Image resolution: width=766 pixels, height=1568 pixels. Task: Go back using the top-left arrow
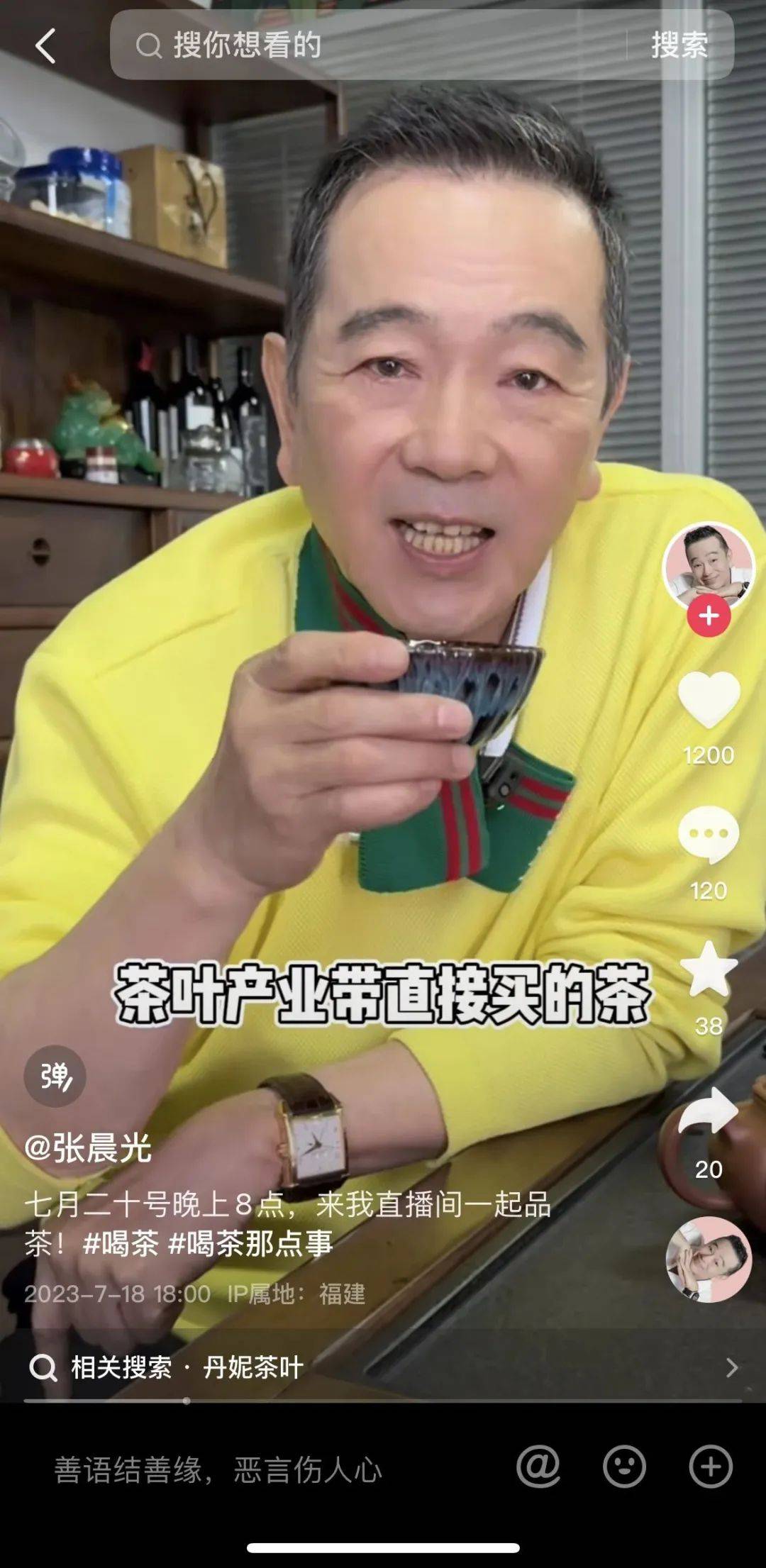coord(45,47)
